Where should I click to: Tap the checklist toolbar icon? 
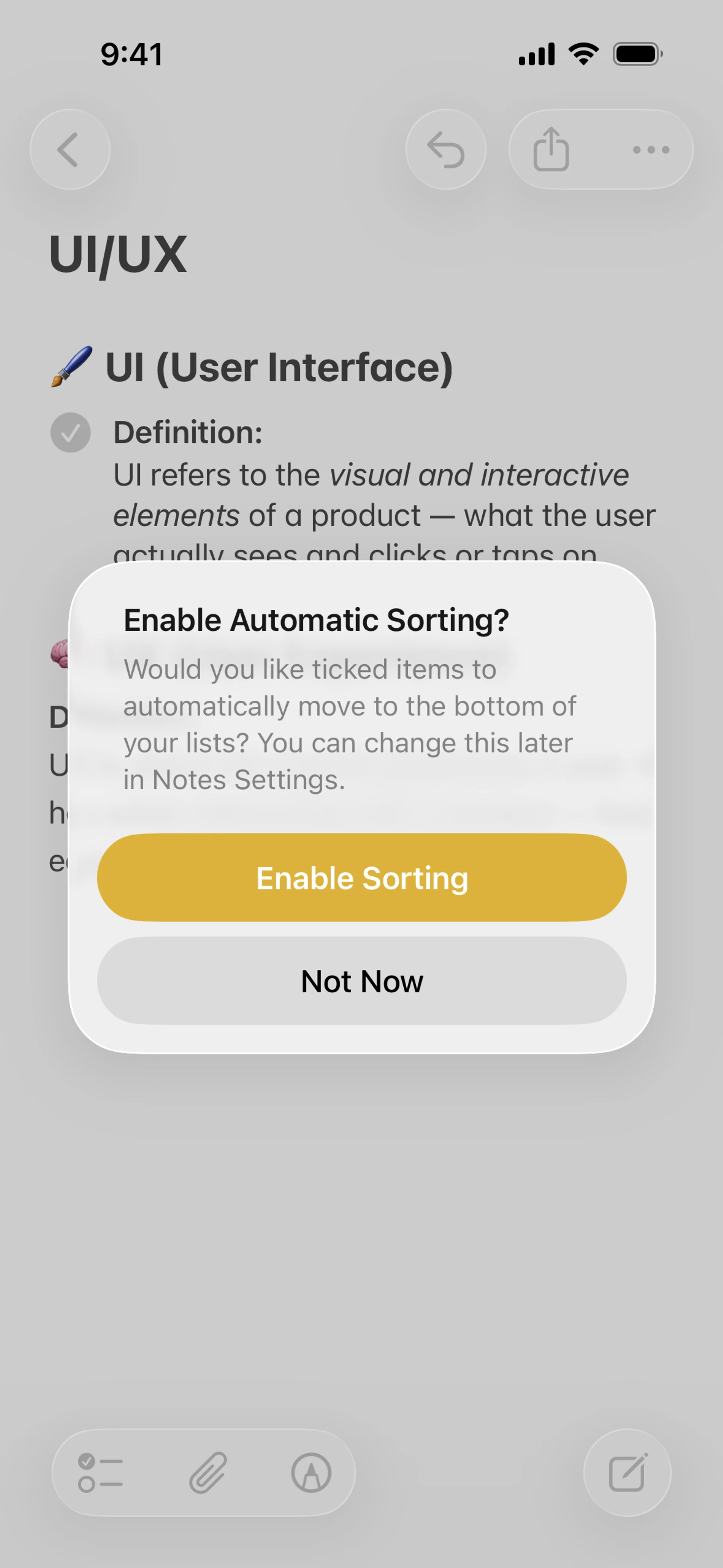click(101, 1473)
